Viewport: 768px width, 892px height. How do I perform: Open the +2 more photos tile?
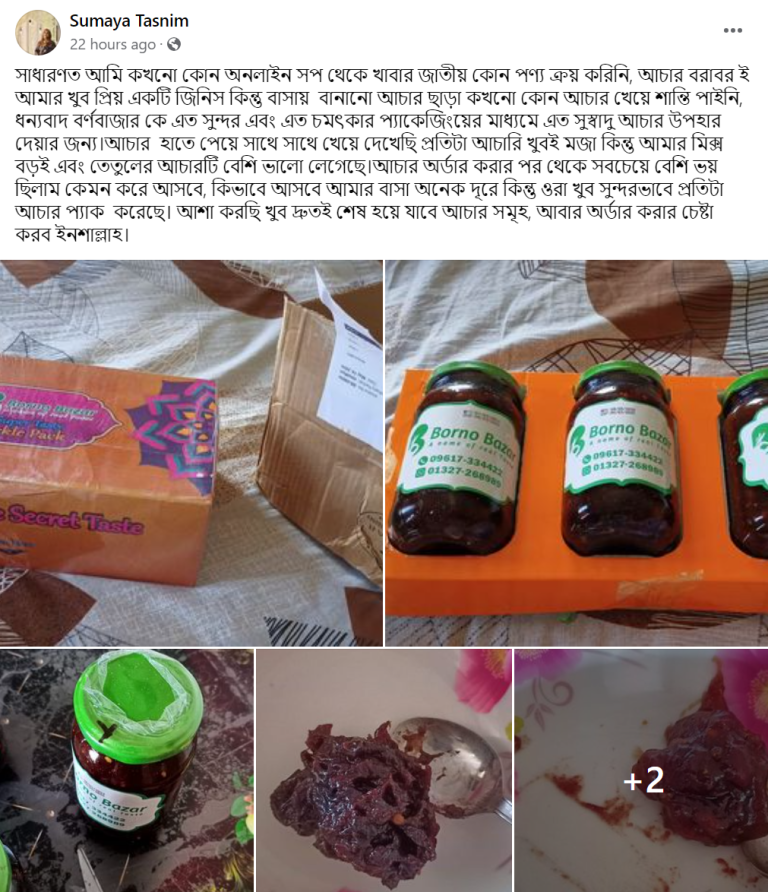click(641, 770)
